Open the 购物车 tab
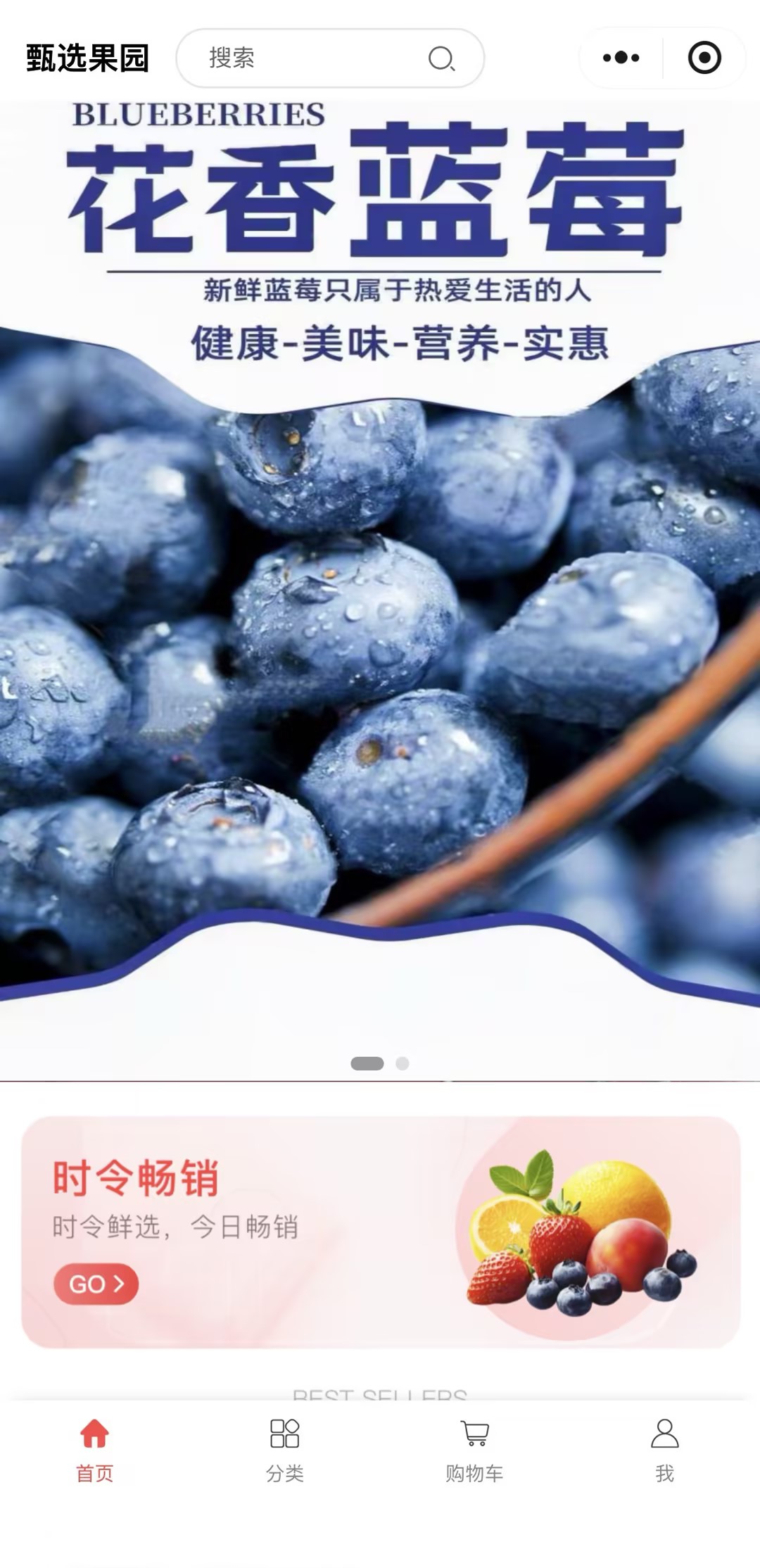The height and width of the screenshot is (1568, 760). (475, 1451)
